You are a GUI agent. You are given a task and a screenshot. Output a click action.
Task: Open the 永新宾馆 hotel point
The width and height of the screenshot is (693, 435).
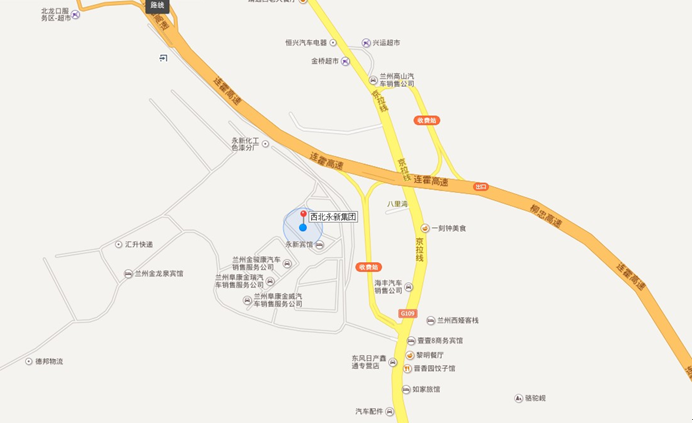pos(320,245)
